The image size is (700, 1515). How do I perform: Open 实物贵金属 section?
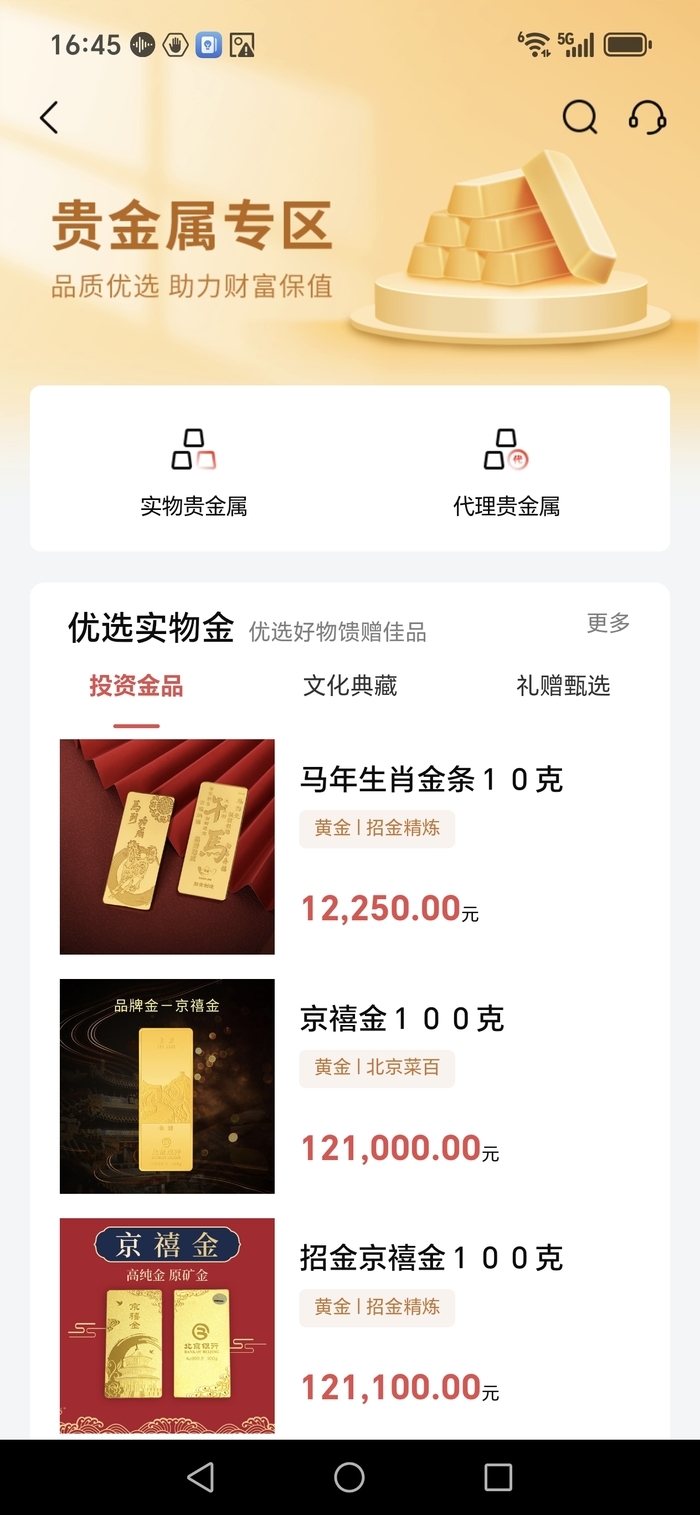[x=194, y=472]
